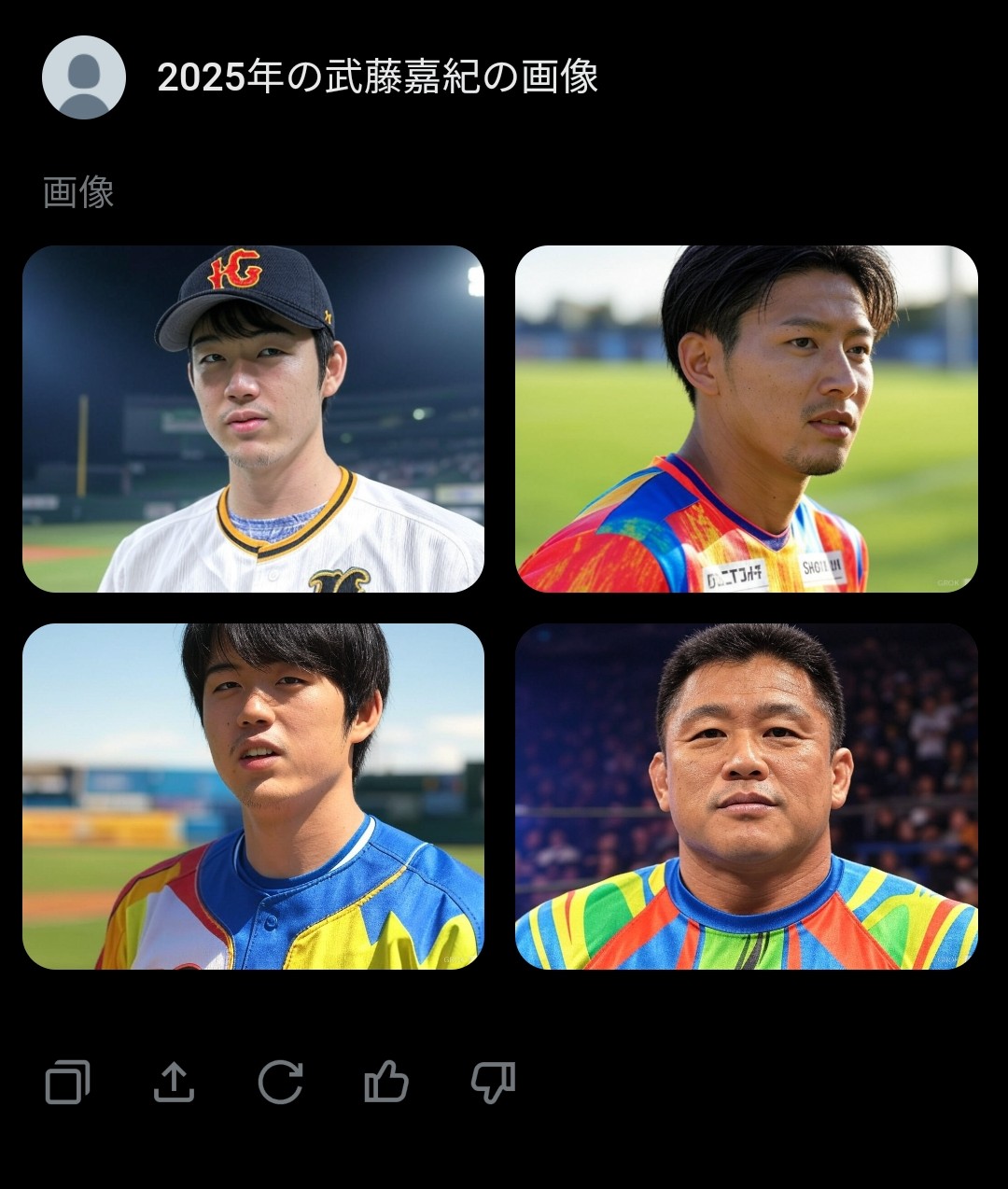Give the response a thumbs up

point(386,1083)
